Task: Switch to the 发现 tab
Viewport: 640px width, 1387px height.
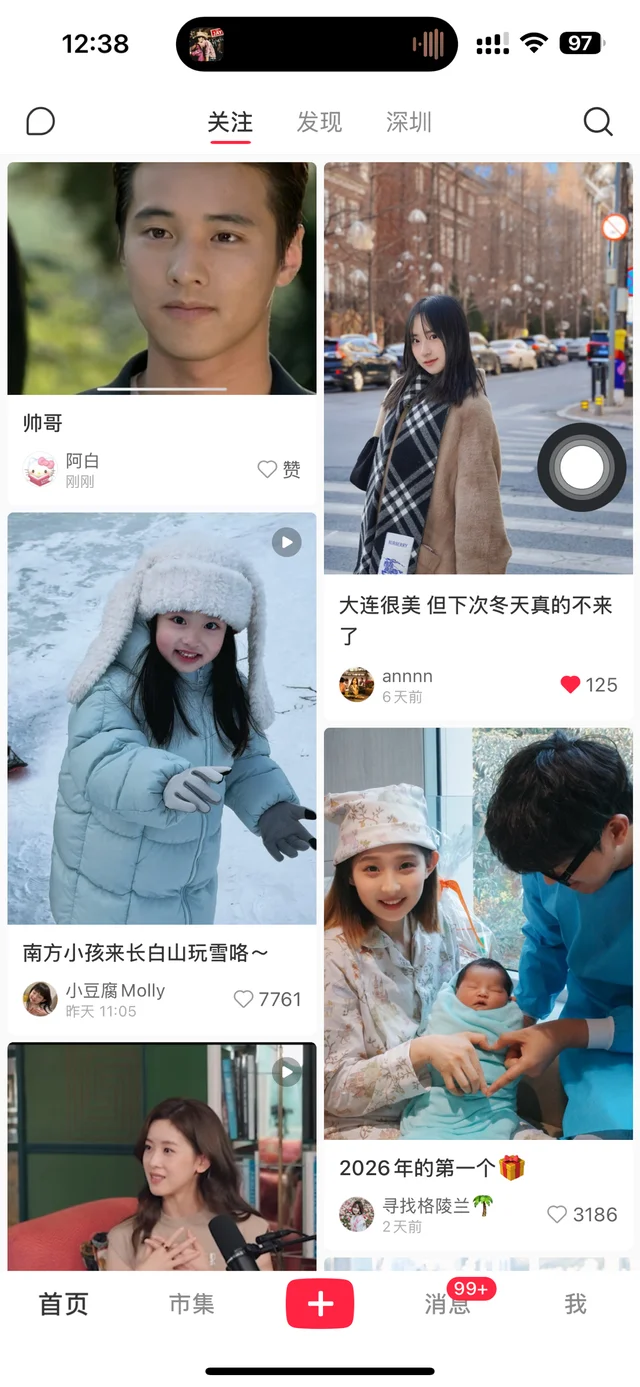Action: [x=319, y=122]
